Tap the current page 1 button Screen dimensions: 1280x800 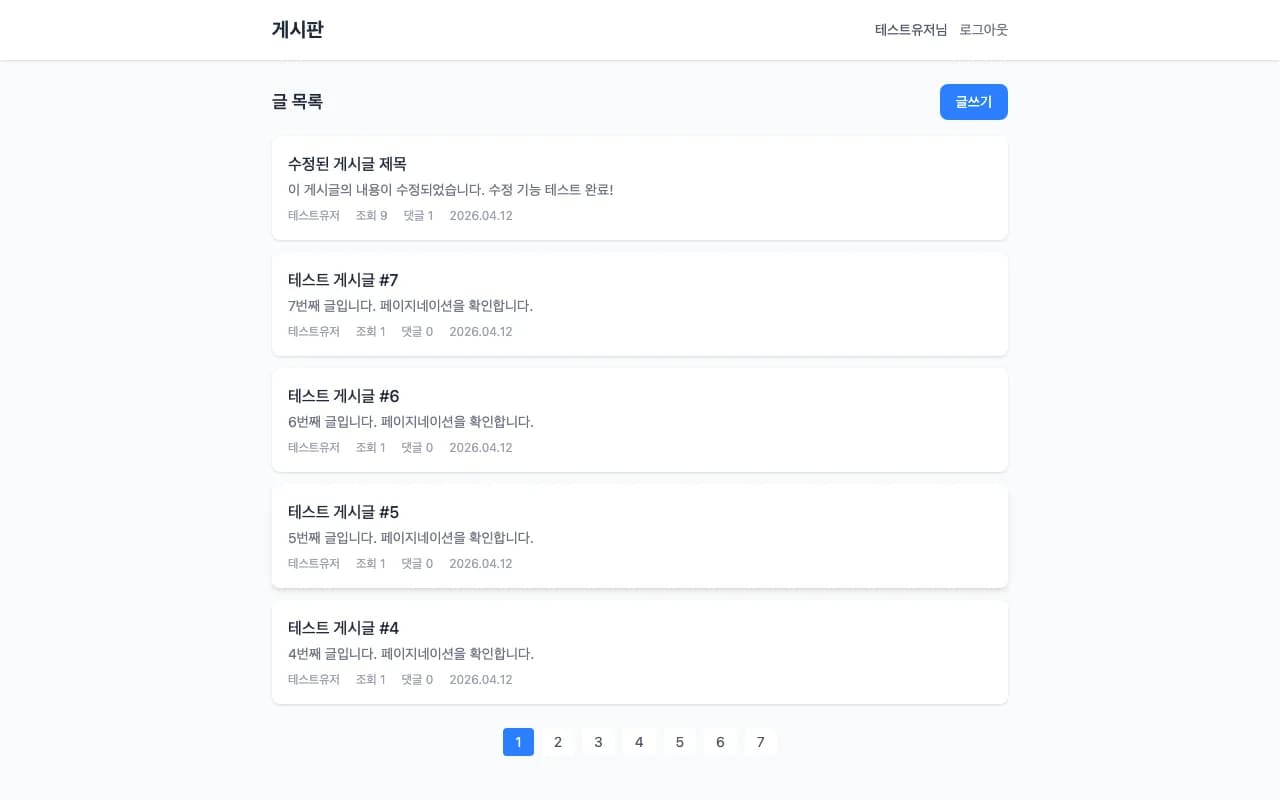518,742
